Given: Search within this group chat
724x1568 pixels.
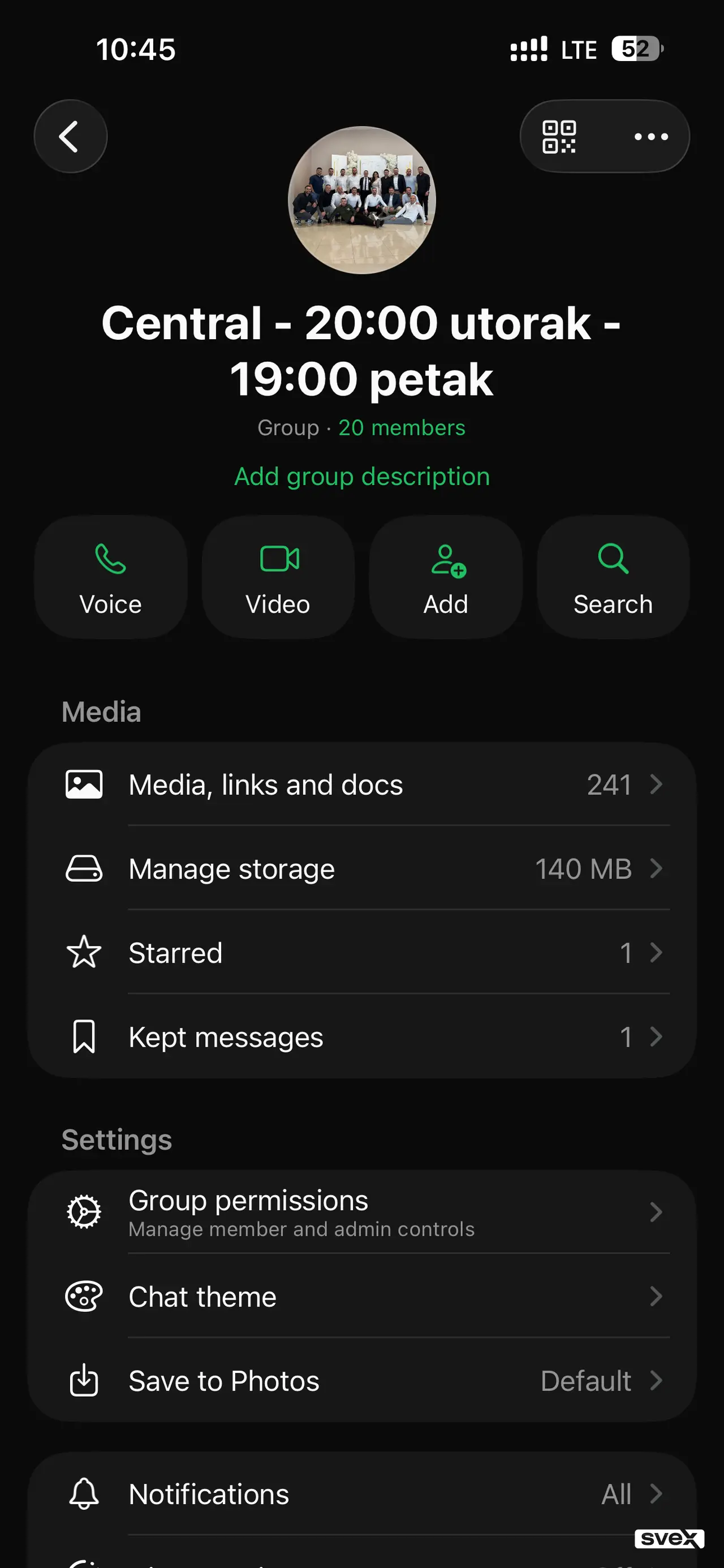Looking at the screenshot, I should (x=613, y=577).
